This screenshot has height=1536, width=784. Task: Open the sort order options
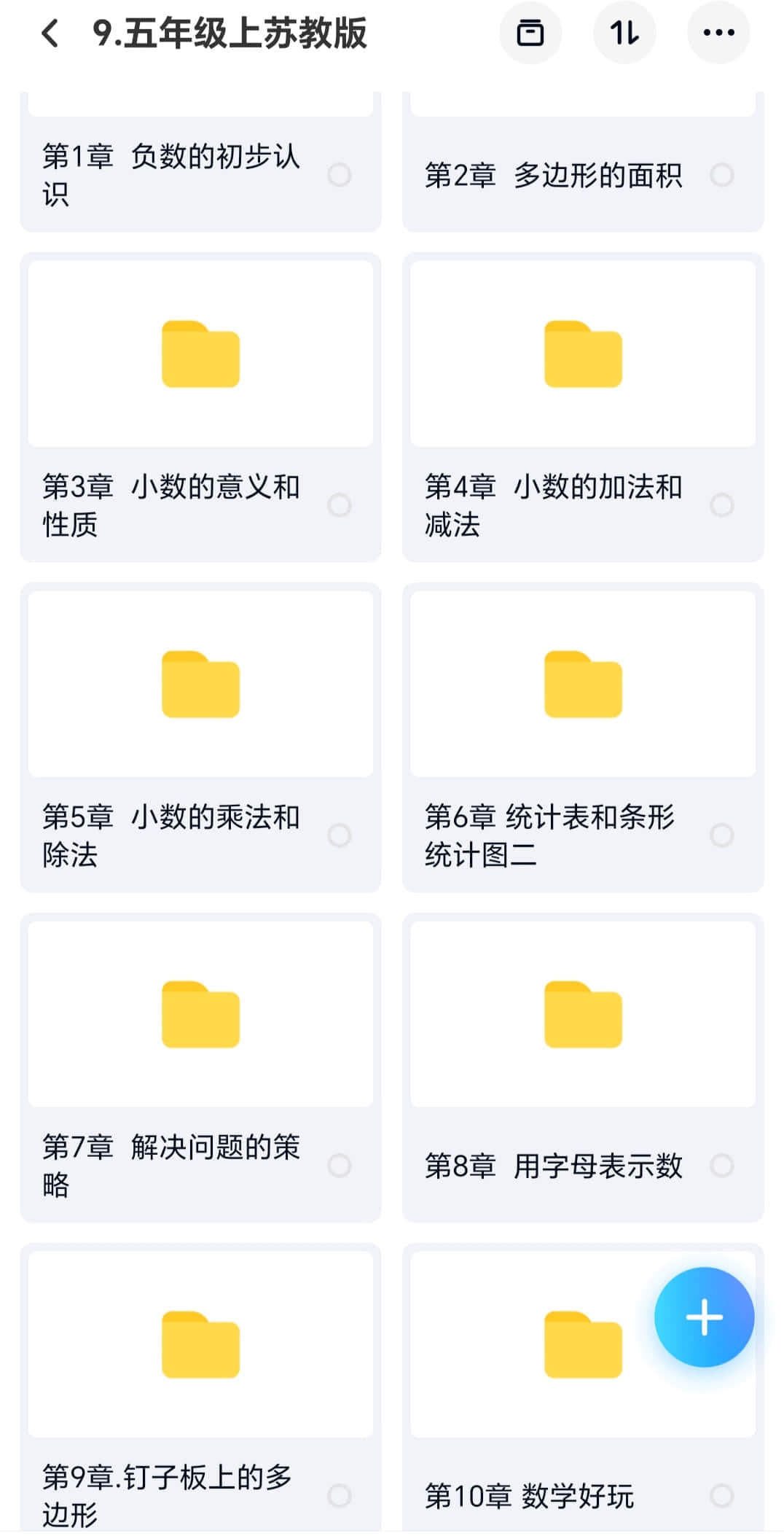pos(624,33)
